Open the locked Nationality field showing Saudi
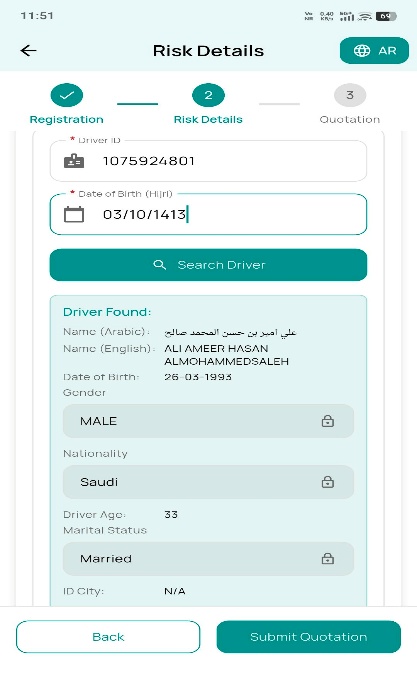Screen dimensions: 417x680 (208, 482)
